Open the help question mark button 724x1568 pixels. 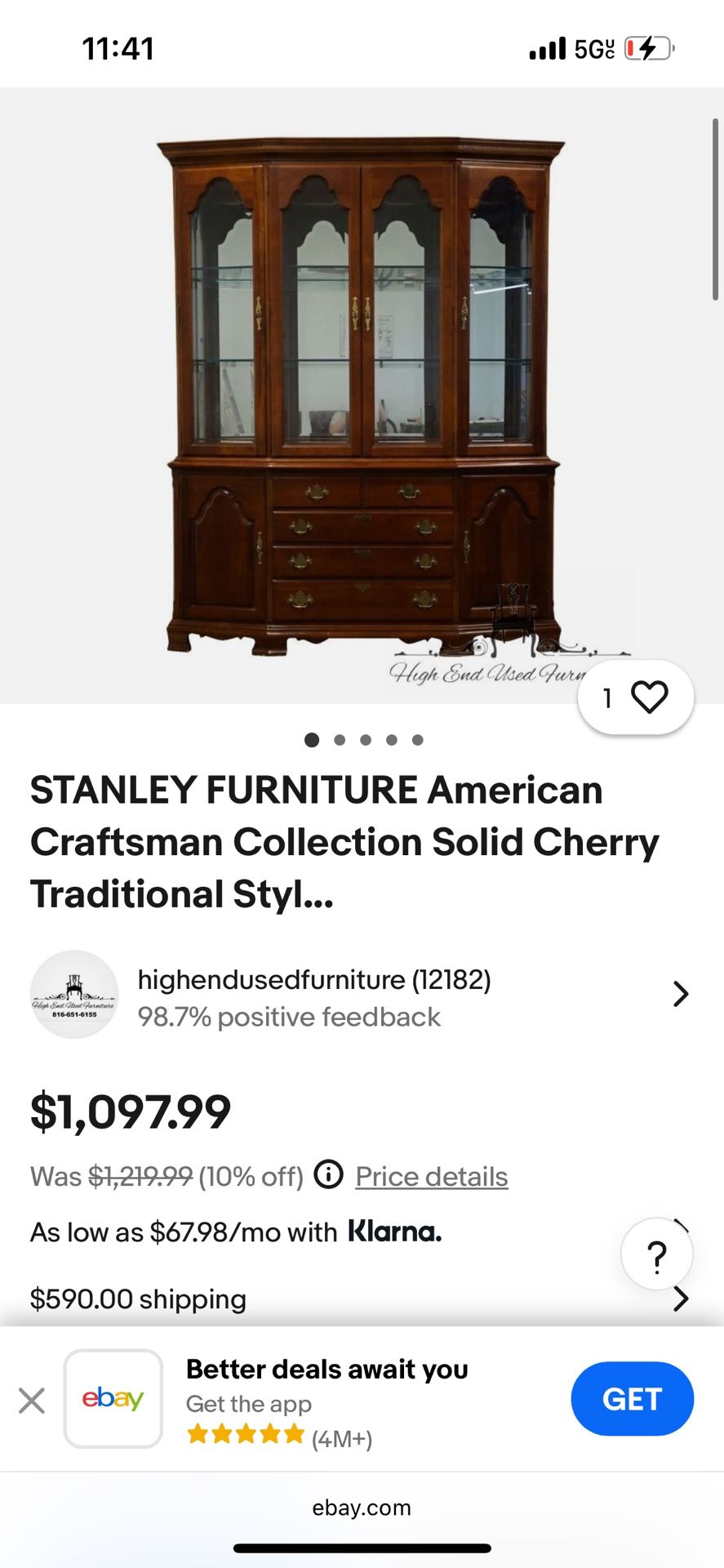[x=656, y=1254]
